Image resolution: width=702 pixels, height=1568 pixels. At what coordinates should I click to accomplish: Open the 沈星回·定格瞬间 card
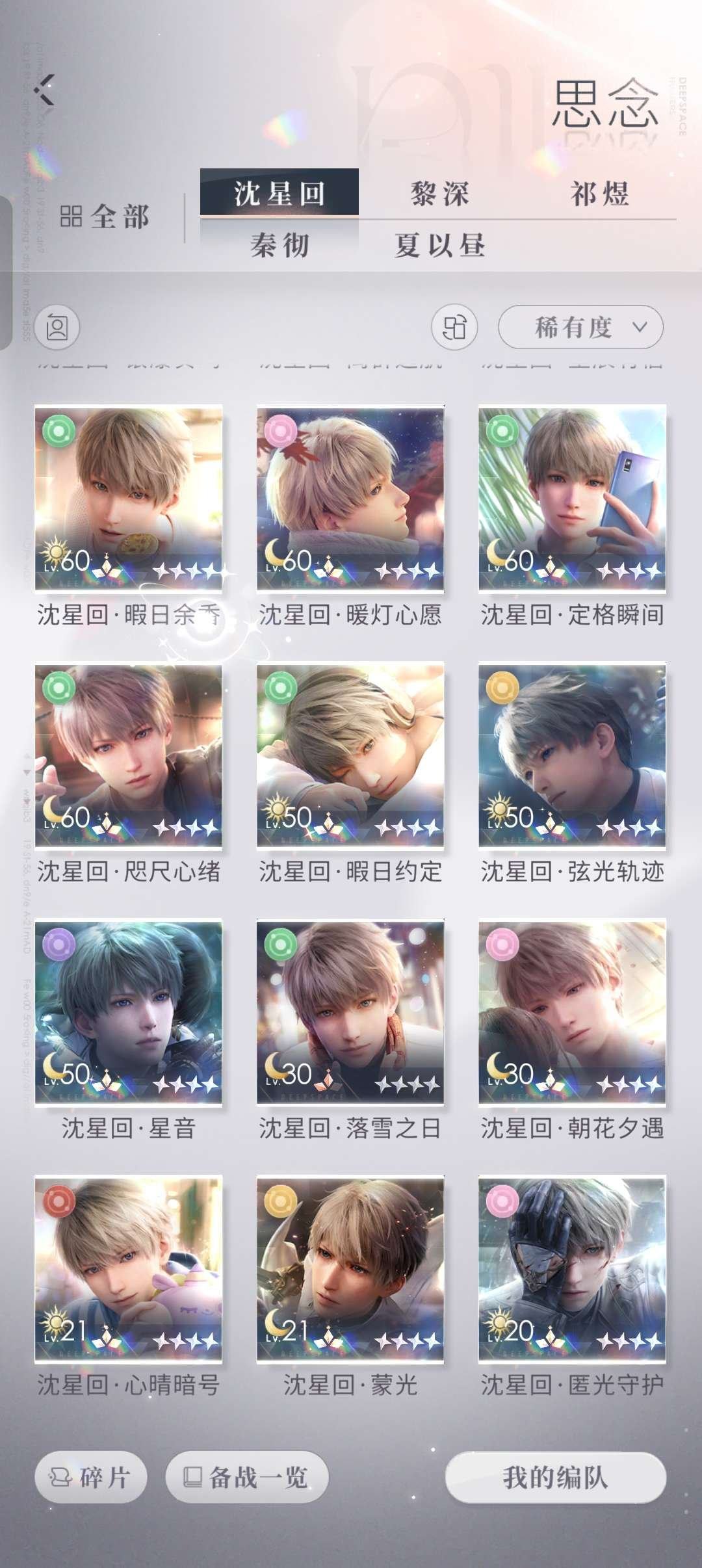(572, 499)
